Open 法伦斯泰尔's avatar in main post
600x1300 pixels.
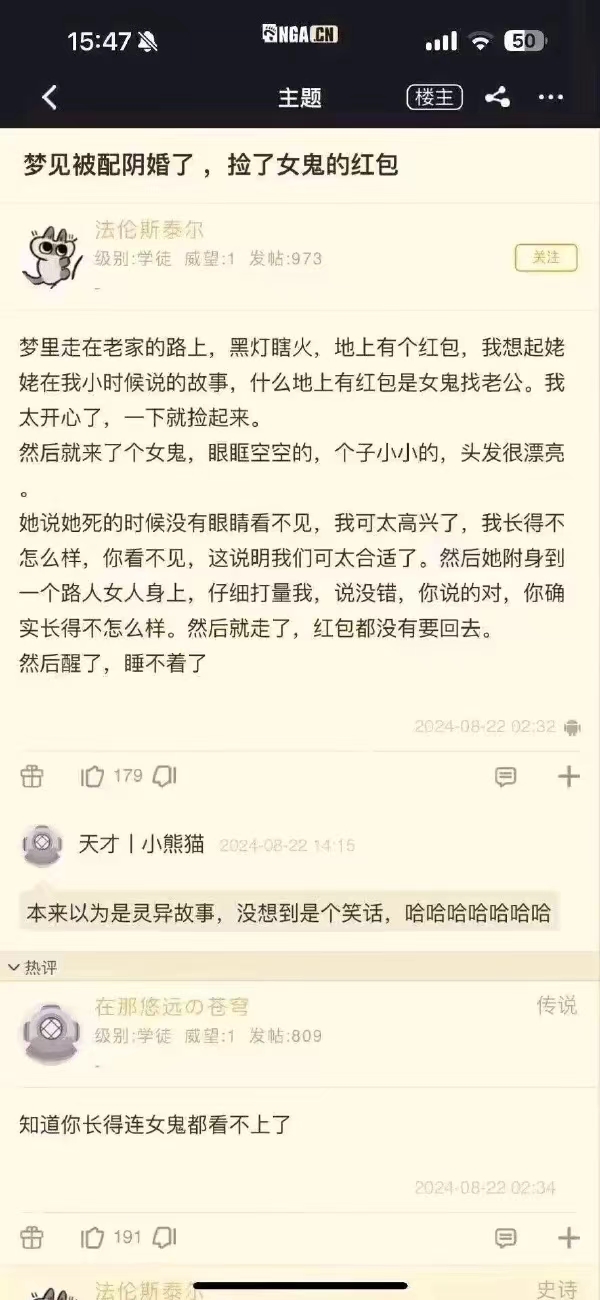tap(52, 257)
